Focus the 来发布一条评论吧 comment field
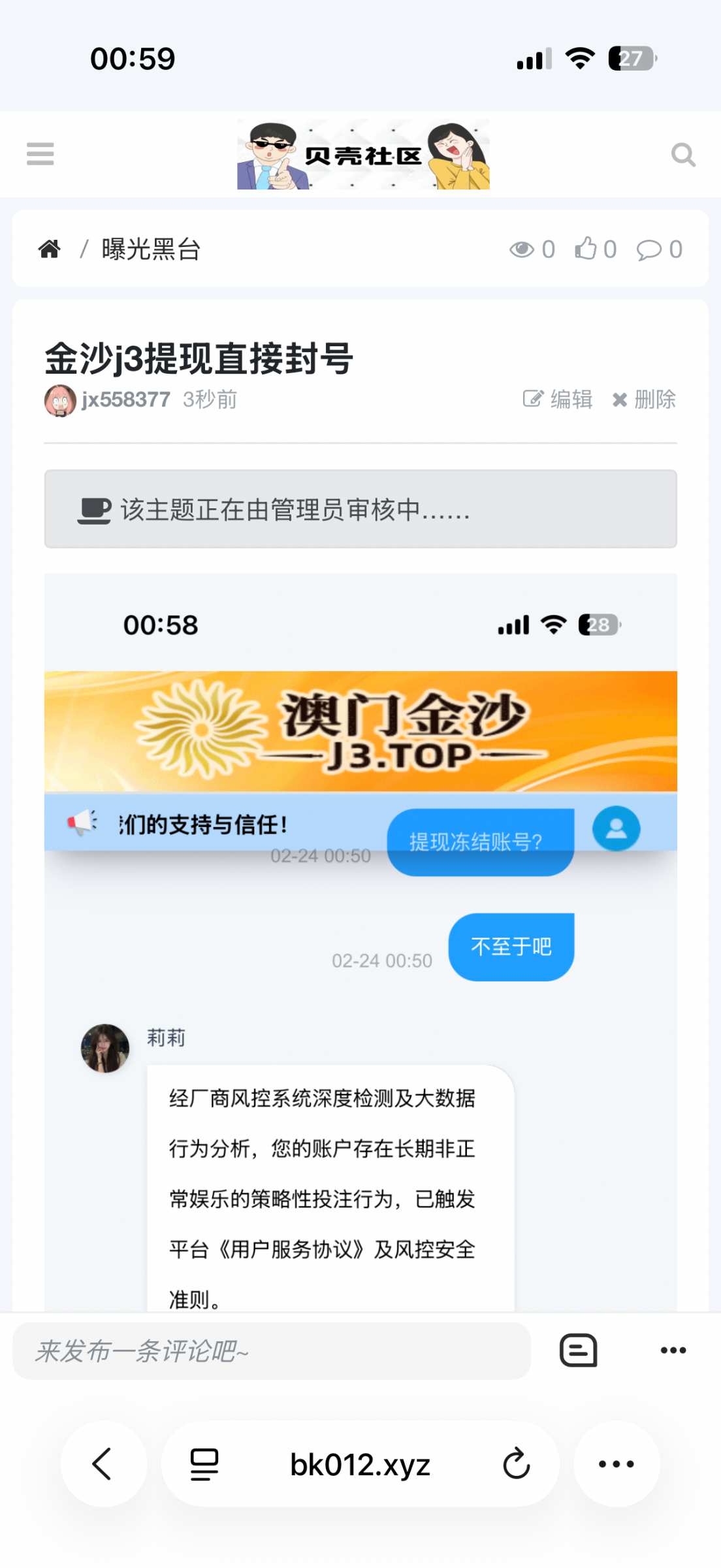 click(271, 1350)
